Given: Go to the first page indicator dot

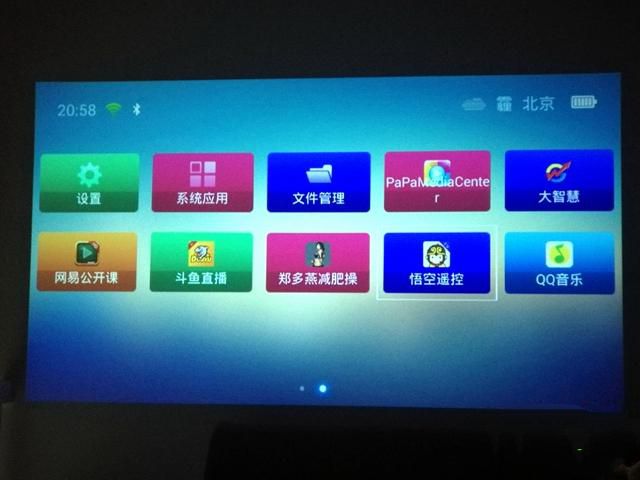Looking at the screenshot, I should [x=302, y=388].
